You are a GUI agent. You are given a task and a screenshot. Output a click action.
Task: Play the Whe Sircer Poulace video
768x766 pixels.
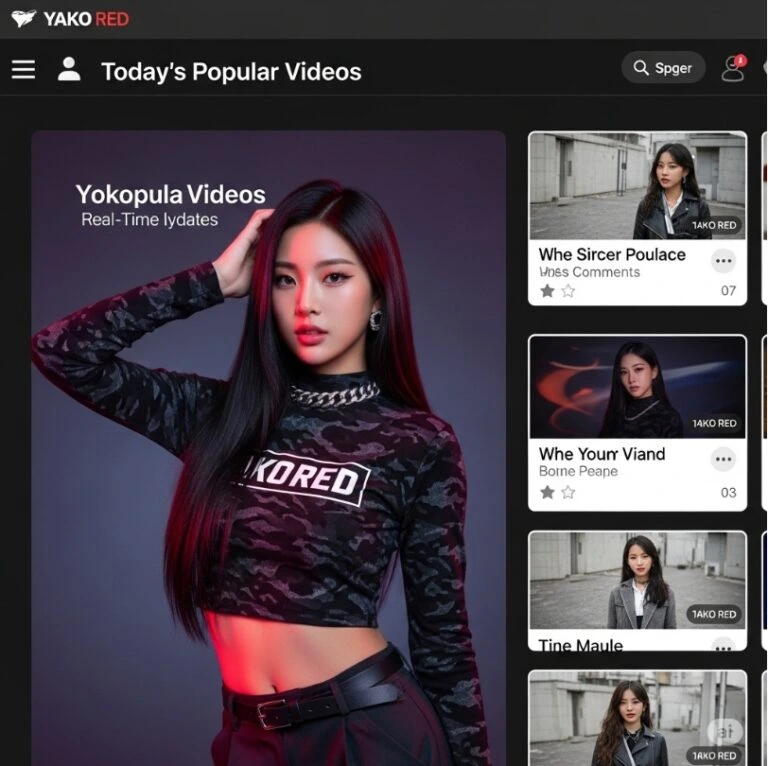[x=637, y=186]
